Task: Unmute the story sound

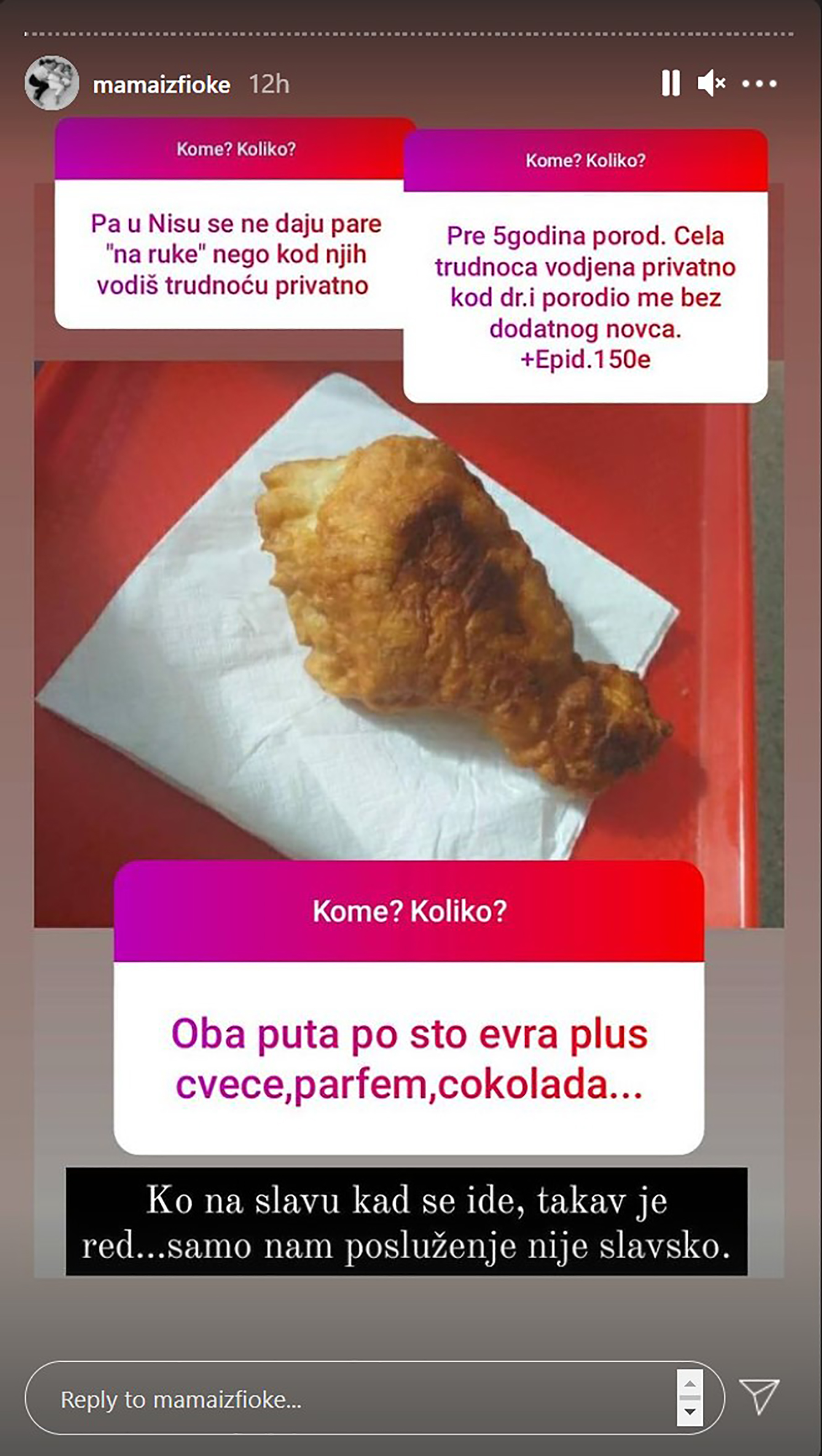Action: point(711,84)
